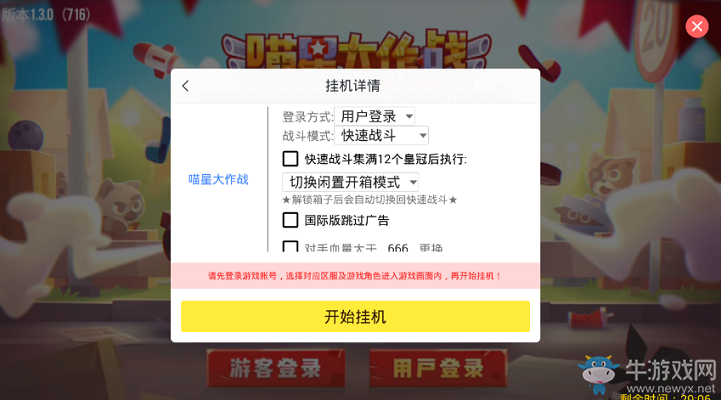This screenshot has width=721, height=400.
Task: Enable 国际版跳过广告 checkbox
Action: coord(290,220)
